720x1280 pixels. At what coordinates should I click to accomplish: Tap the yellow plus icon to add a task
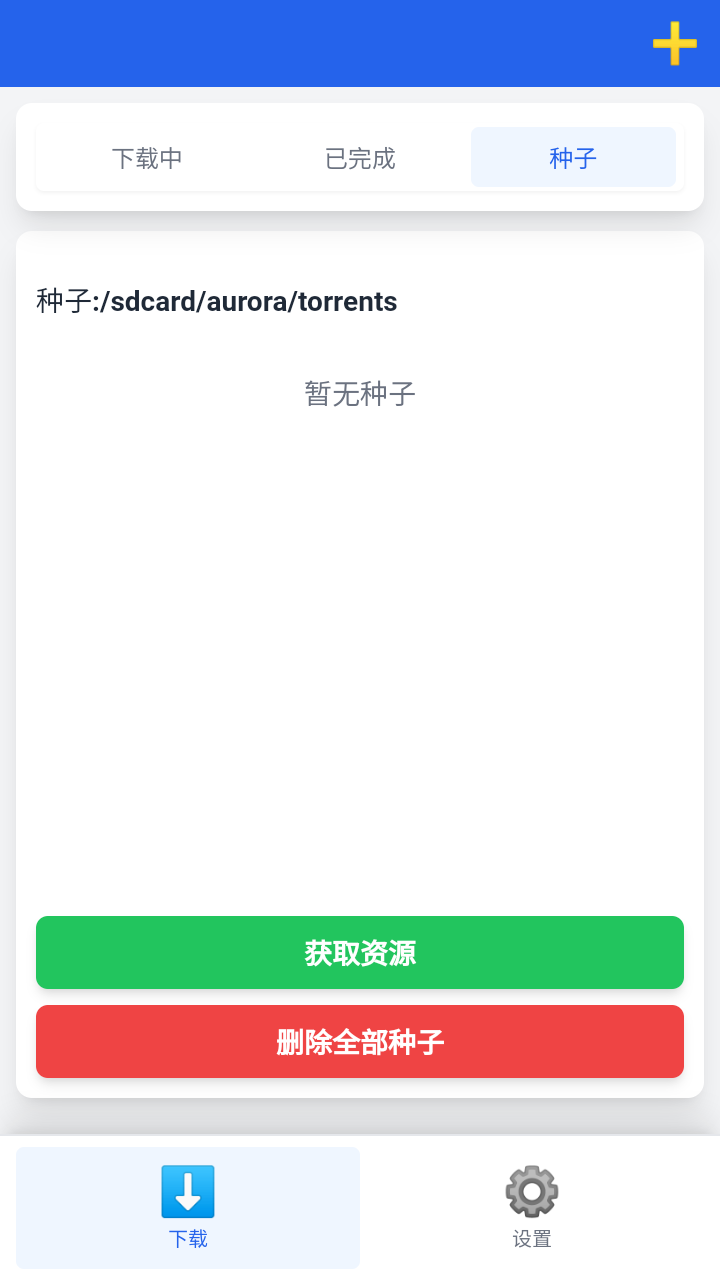[x=675, y=44]
